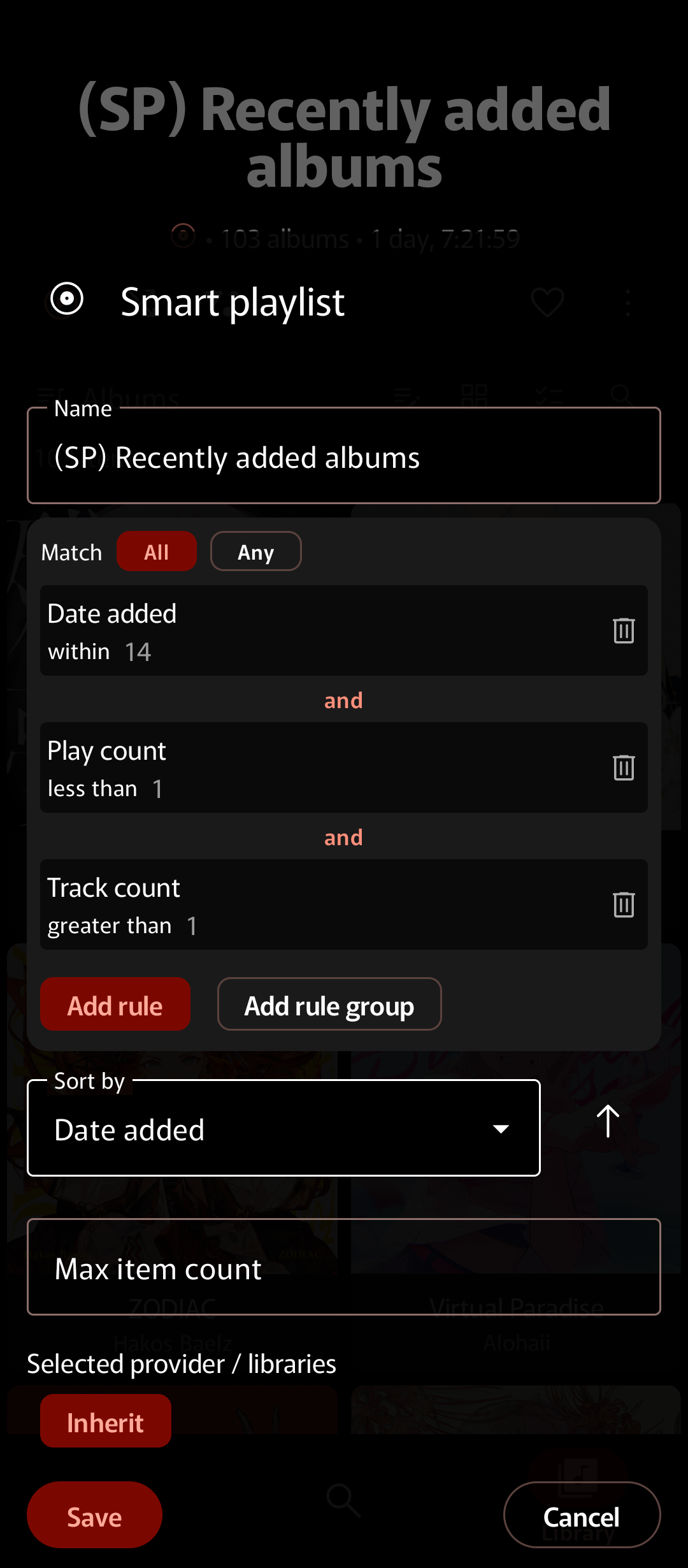Delete the Date added rule
688x1568 pixels.
pos(624,630)
